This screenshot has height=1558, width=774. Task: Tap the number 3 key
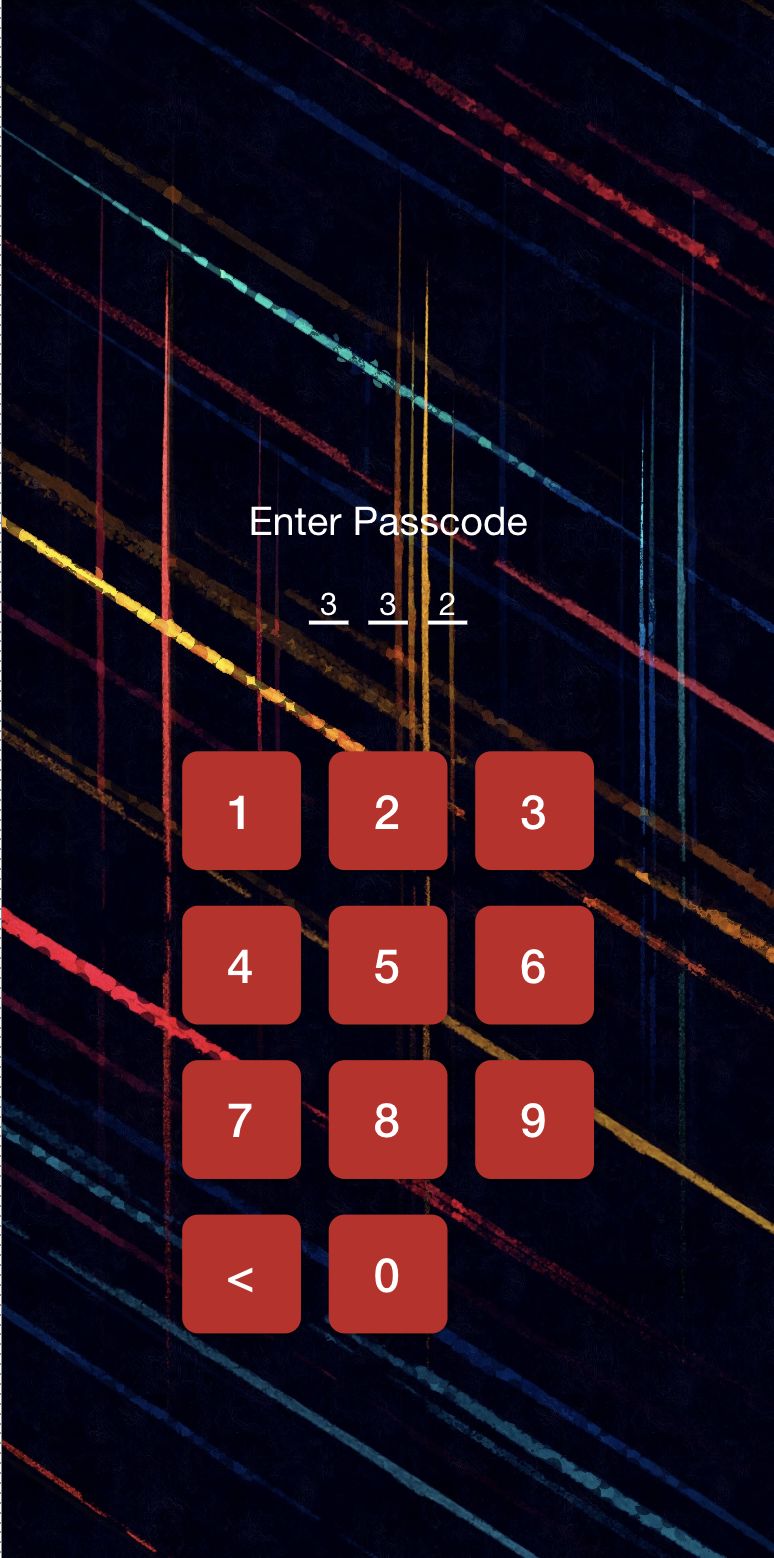(534, 810)
